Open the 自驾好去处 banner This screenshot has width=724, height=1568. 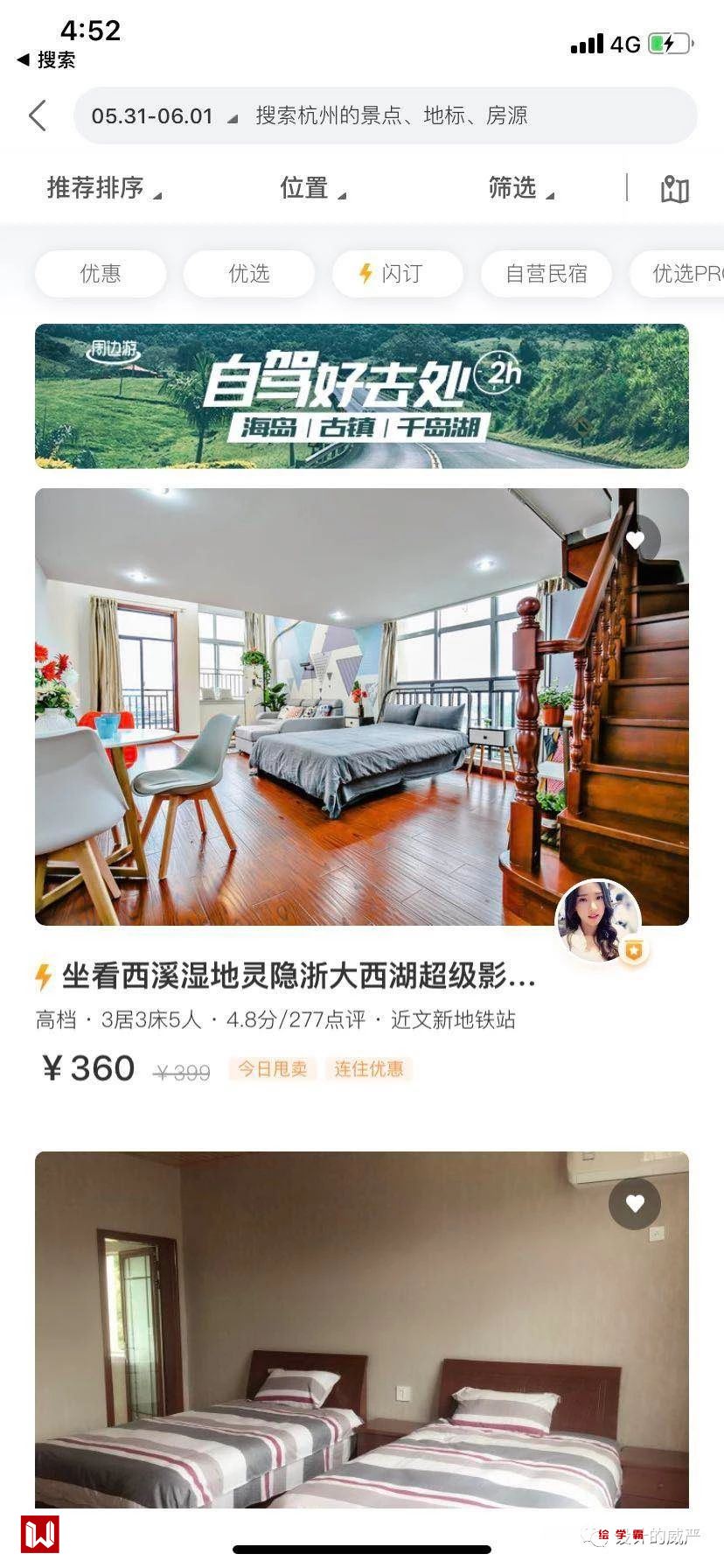click(x=361, y=396)
